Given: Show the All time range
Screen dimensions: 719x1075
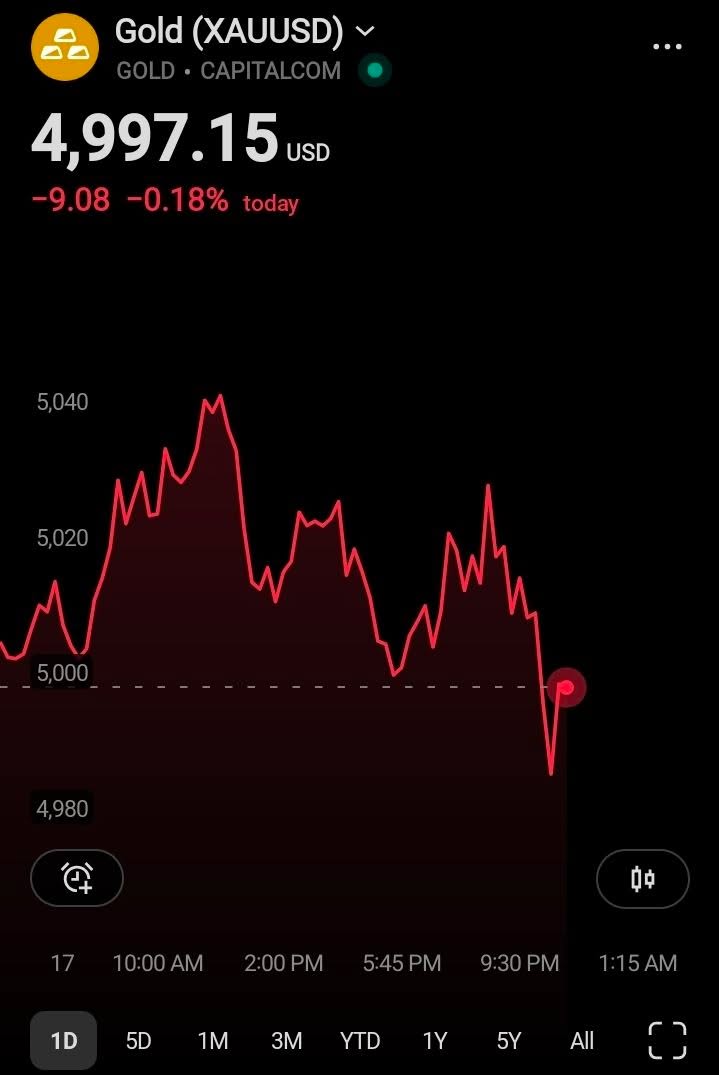Looking at the screenshot, I should [x=582, y=1041].
